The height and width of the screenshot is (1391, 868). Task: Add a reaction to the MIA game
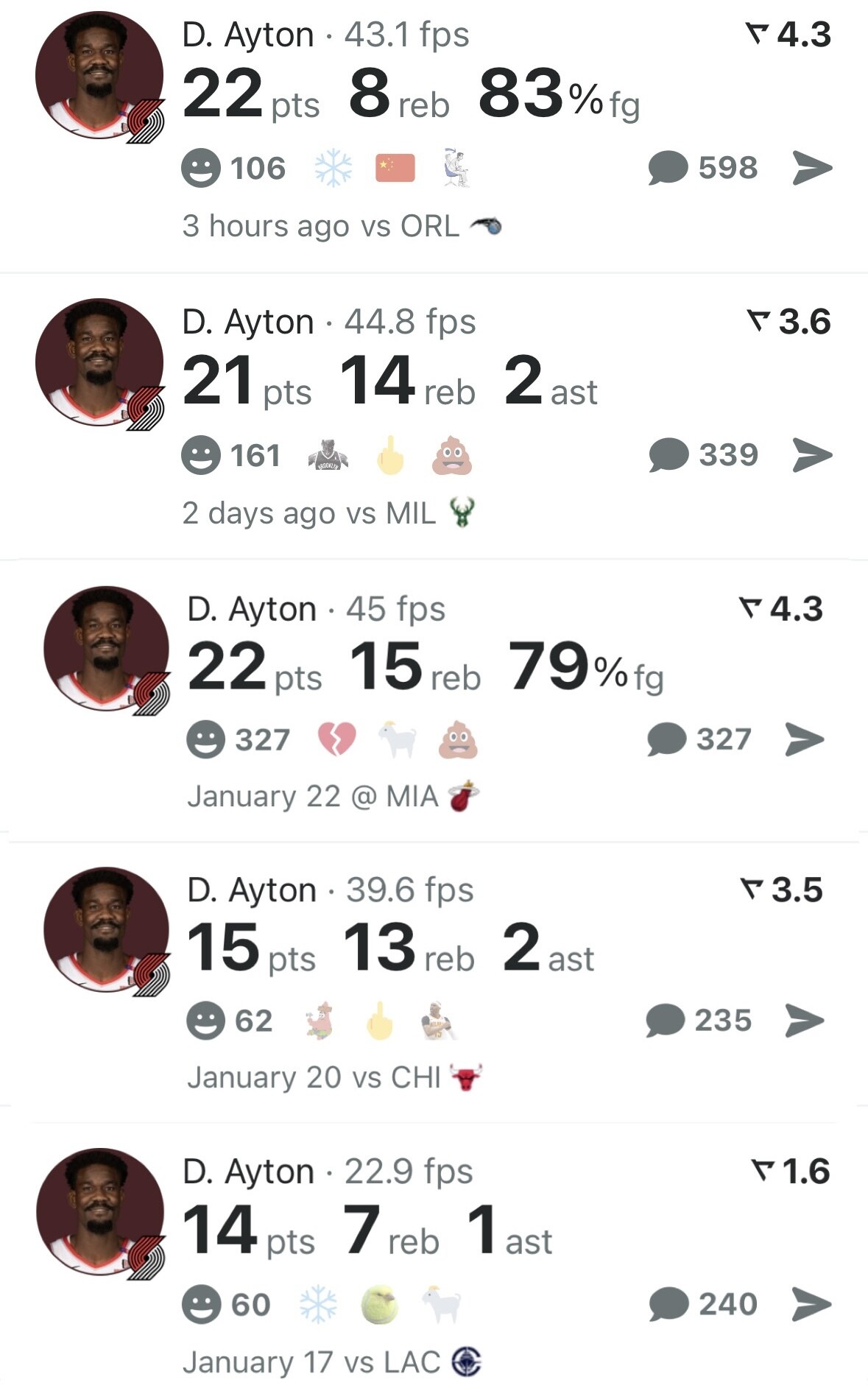point(205,739)
